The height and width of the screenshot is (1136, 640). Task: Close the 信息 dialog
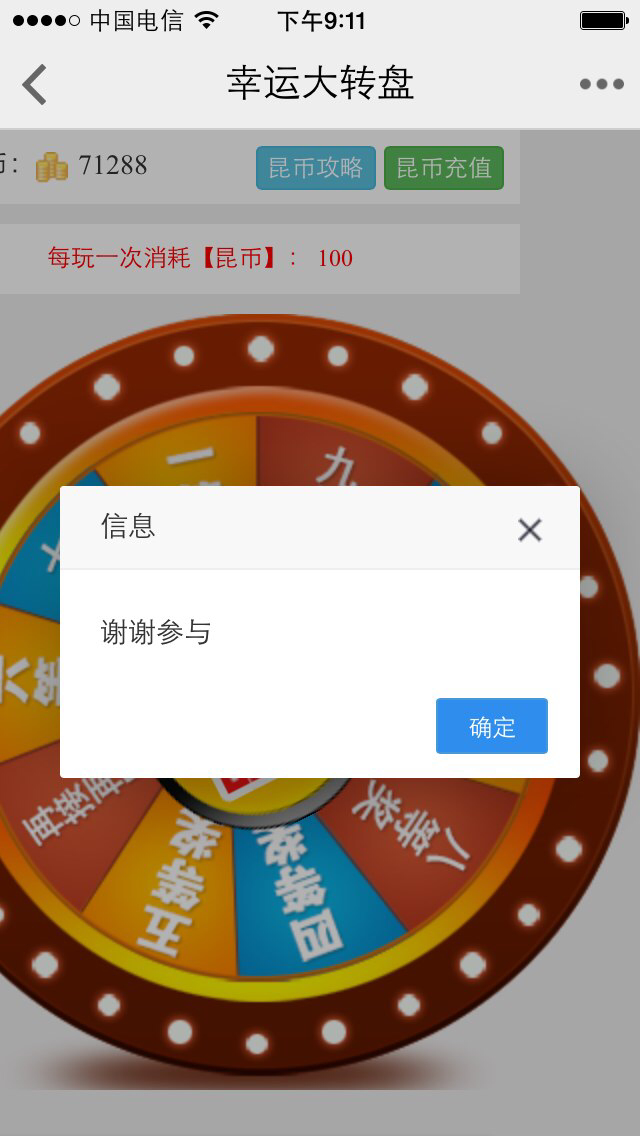click(x=530, y=530)
